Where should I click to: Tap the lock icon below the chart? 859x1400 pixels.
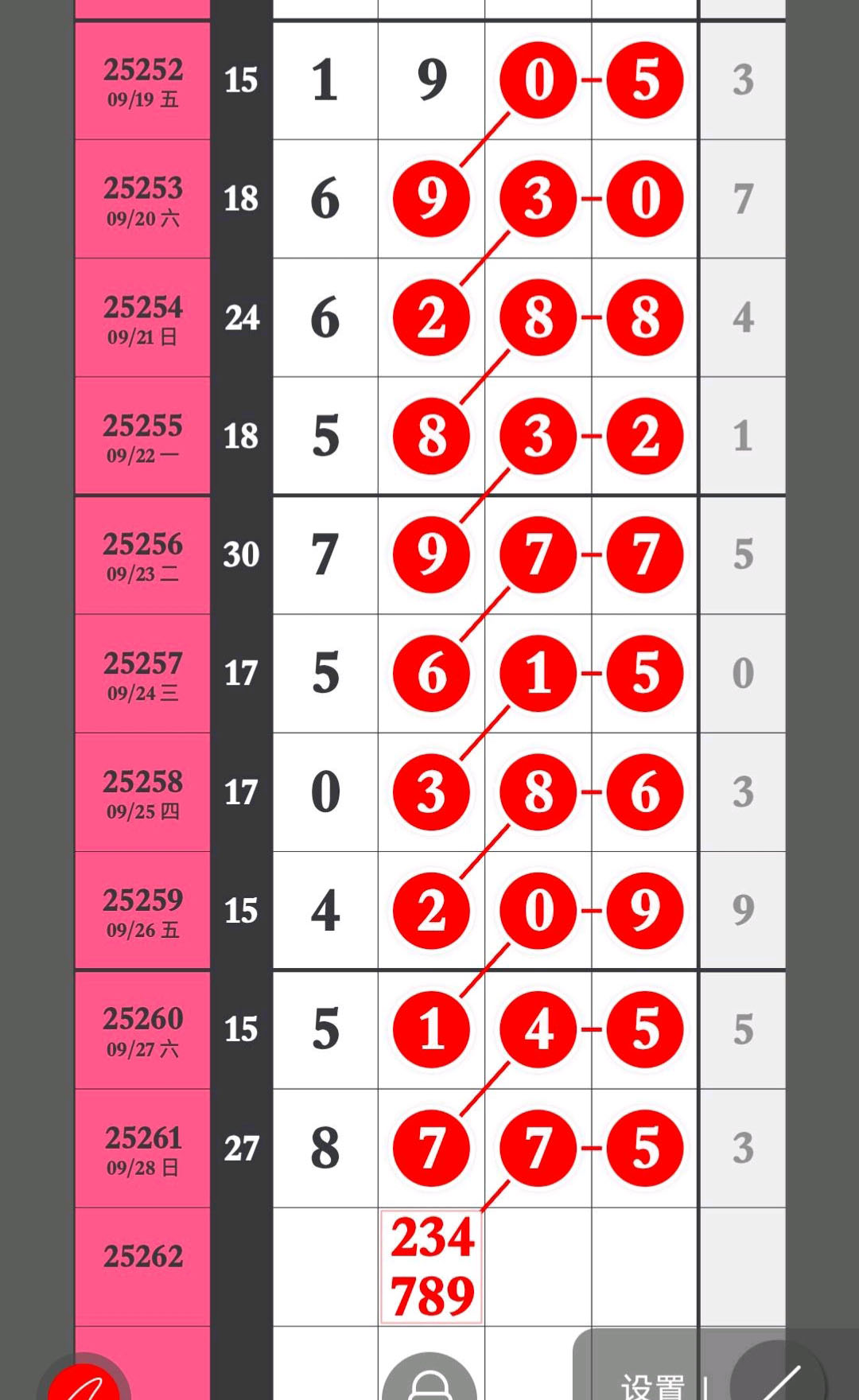[429, 1378]
